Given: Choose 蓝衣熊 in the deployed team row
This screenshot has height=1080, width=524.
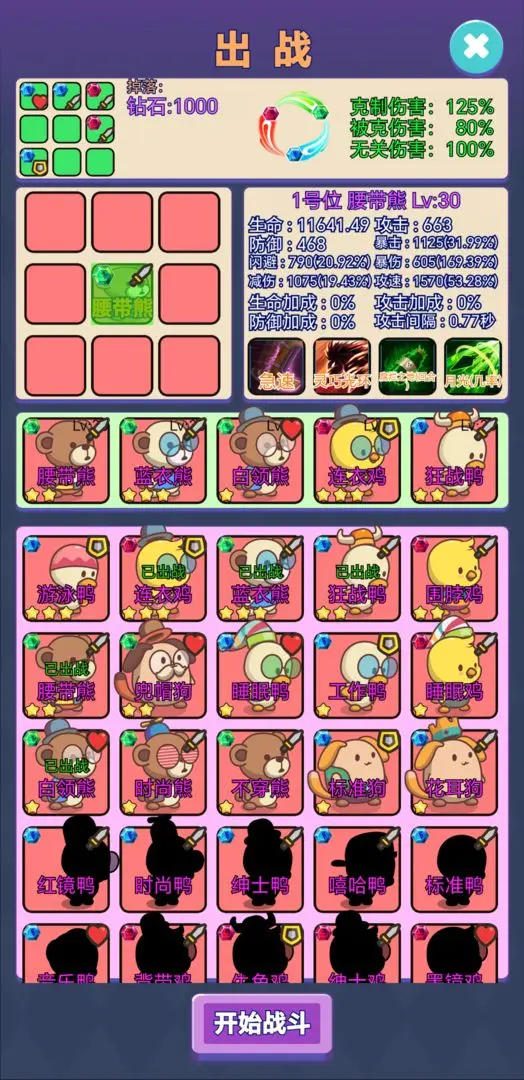Looking at the screenshot, I should click(163, 461).
